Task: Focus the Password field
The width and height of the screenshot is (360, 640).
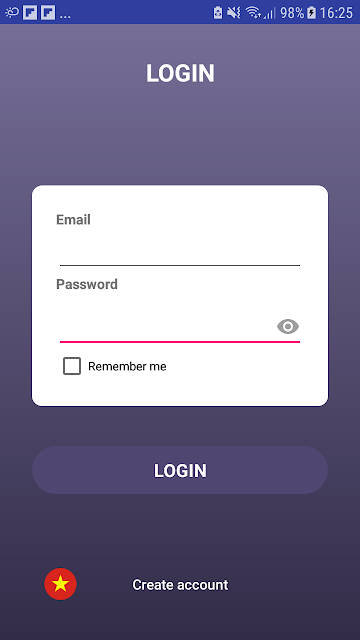Action: coord(167,327)
